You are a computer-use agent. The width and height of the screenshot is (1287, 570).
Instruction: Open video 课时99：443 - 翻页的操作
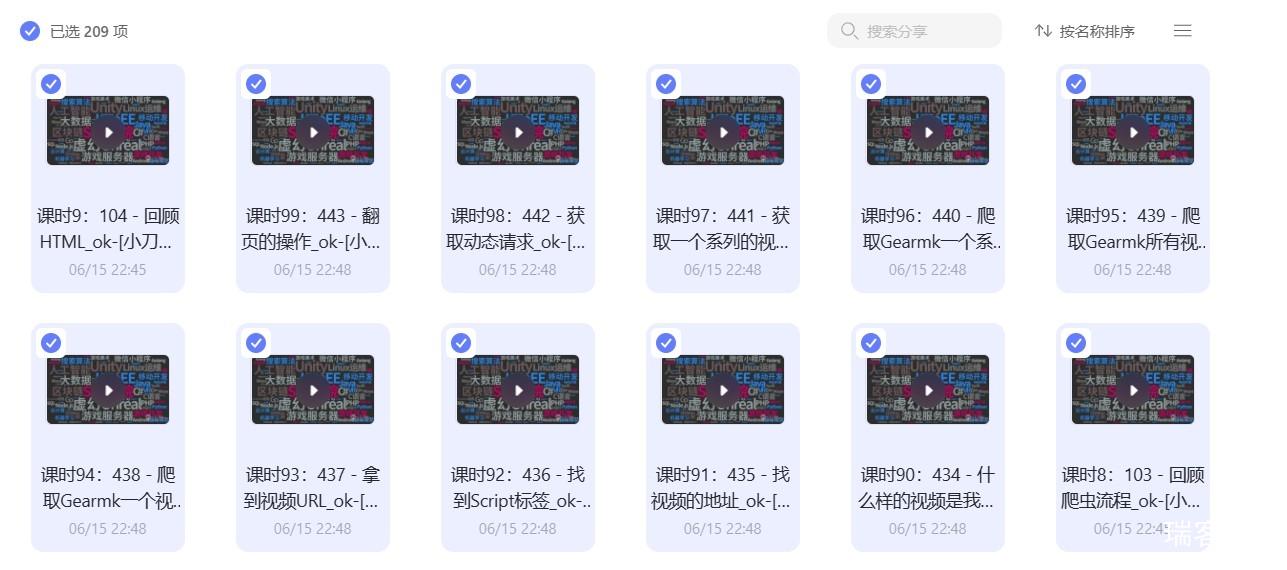(313, 131)
